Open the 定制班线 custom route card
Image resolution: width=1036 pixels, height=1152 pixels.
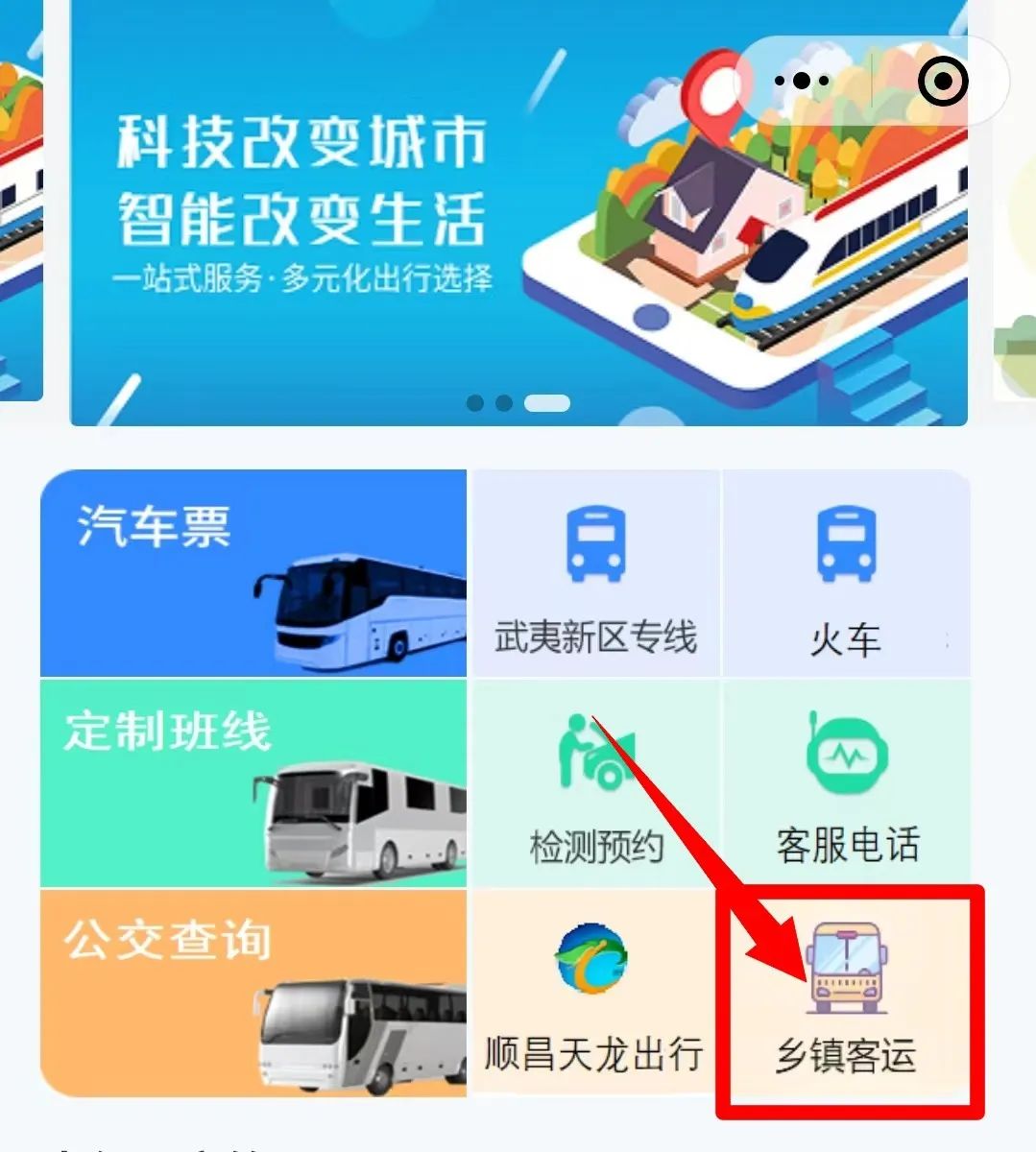(x=253, y=783)
